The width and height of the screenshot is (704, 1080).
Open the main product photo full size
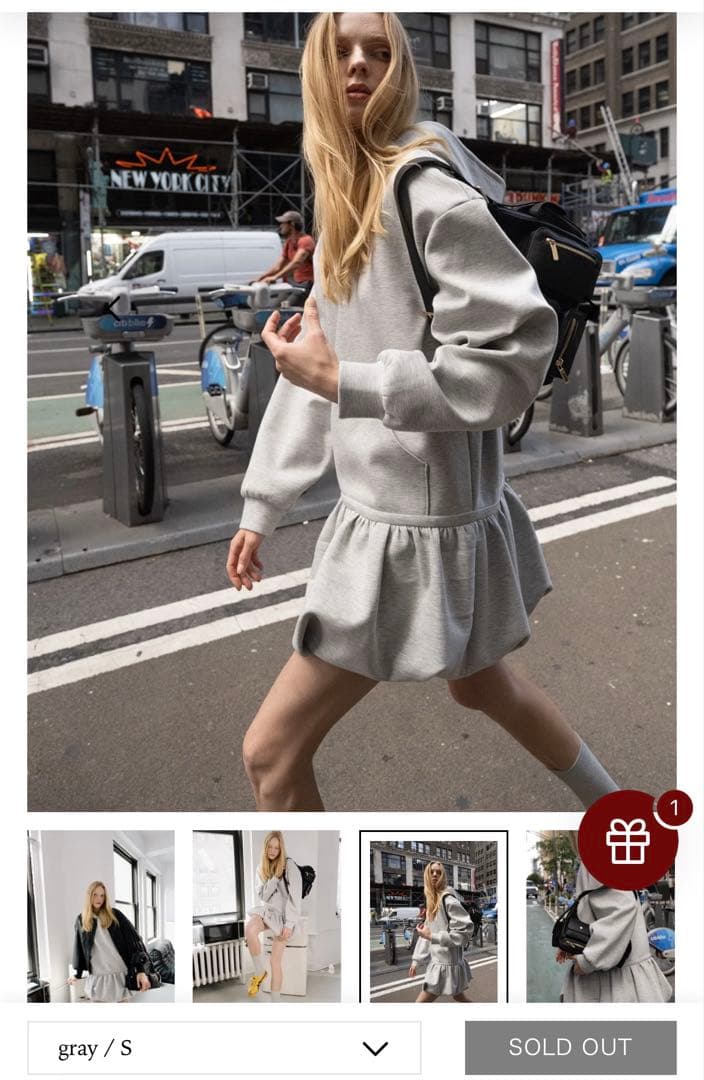(351, 411)
